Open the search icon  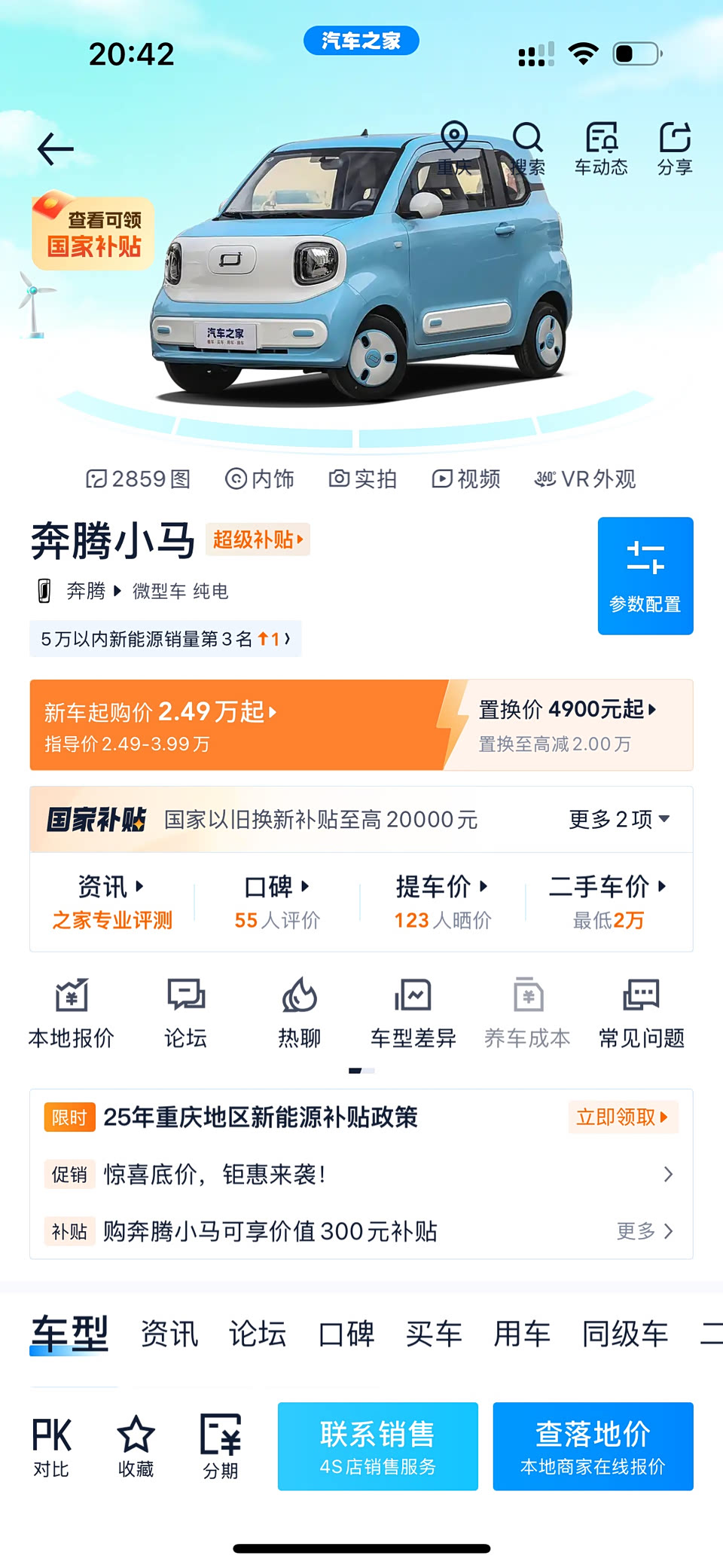[527, 148]
